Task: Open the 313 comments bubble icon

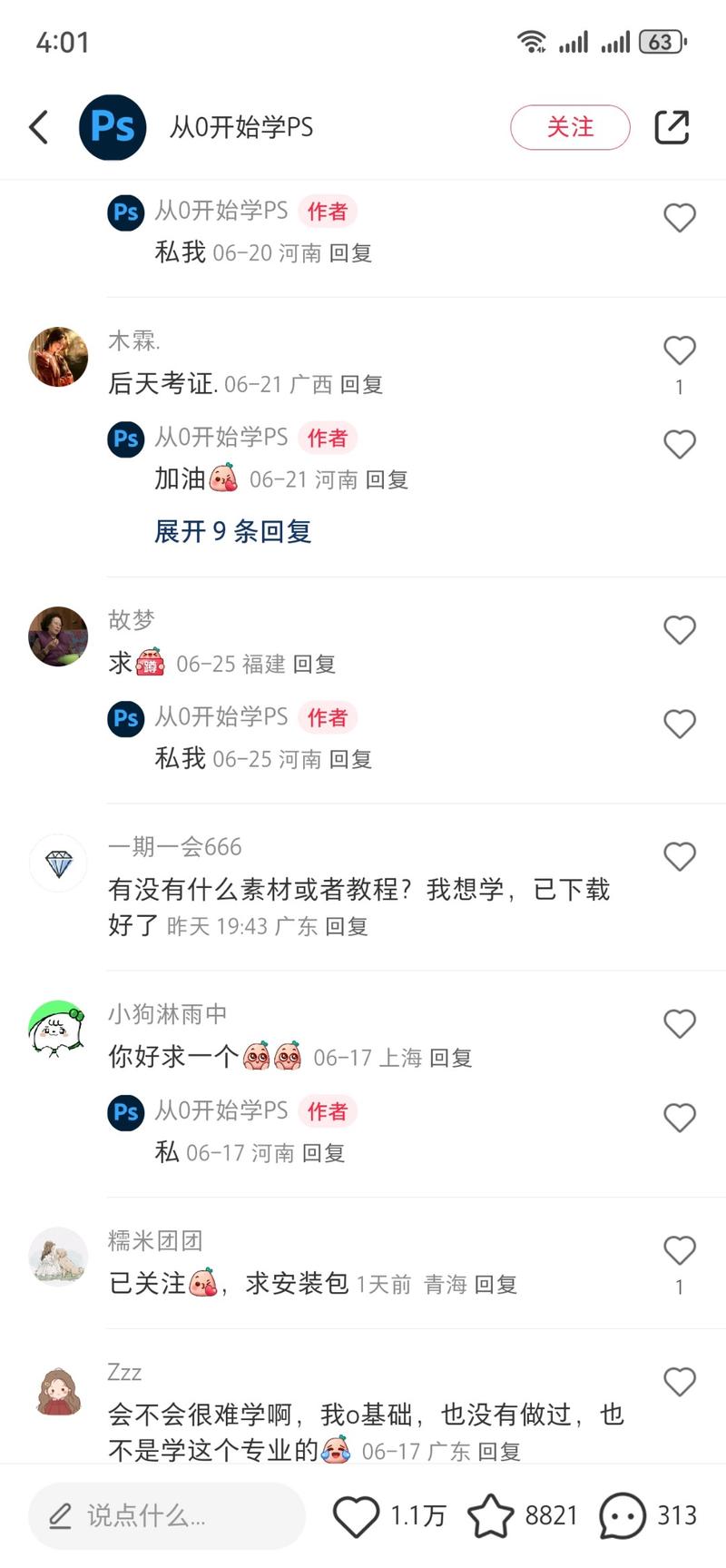Action: pyautogui.click(x=623, y=1515)
